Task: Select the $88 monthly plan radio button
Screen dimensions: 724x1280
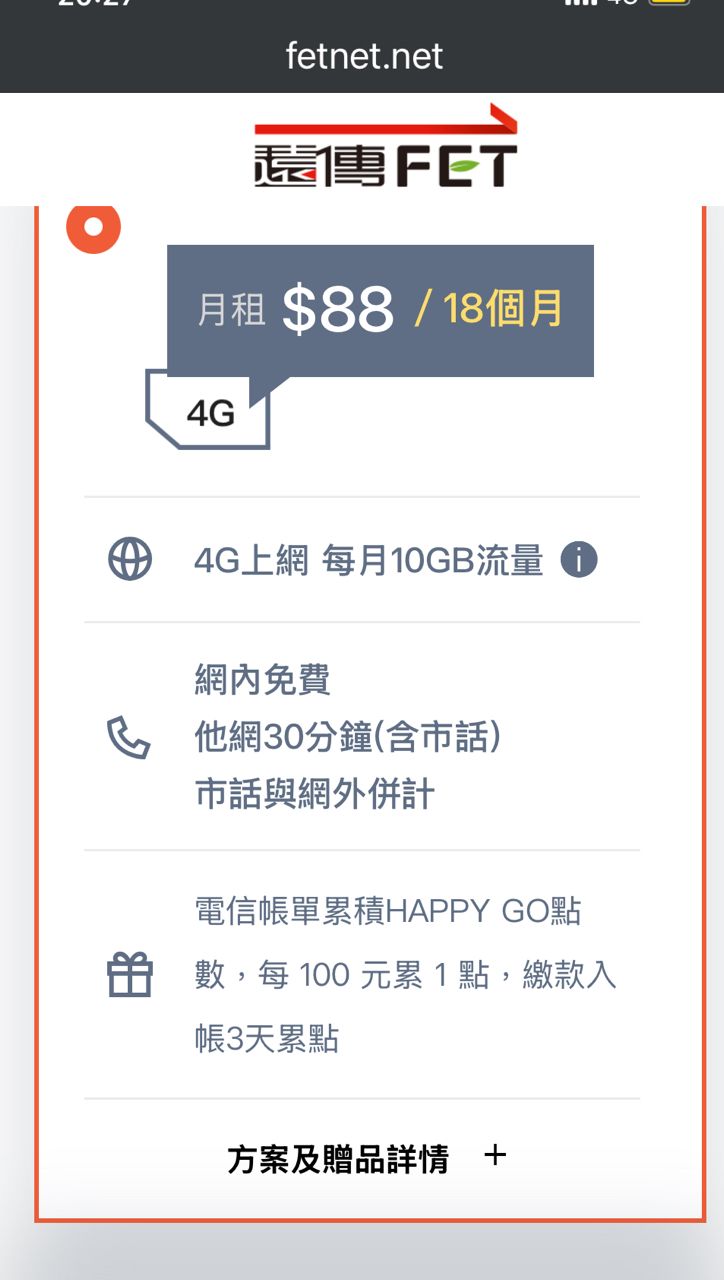Action: tap(94, 227)
